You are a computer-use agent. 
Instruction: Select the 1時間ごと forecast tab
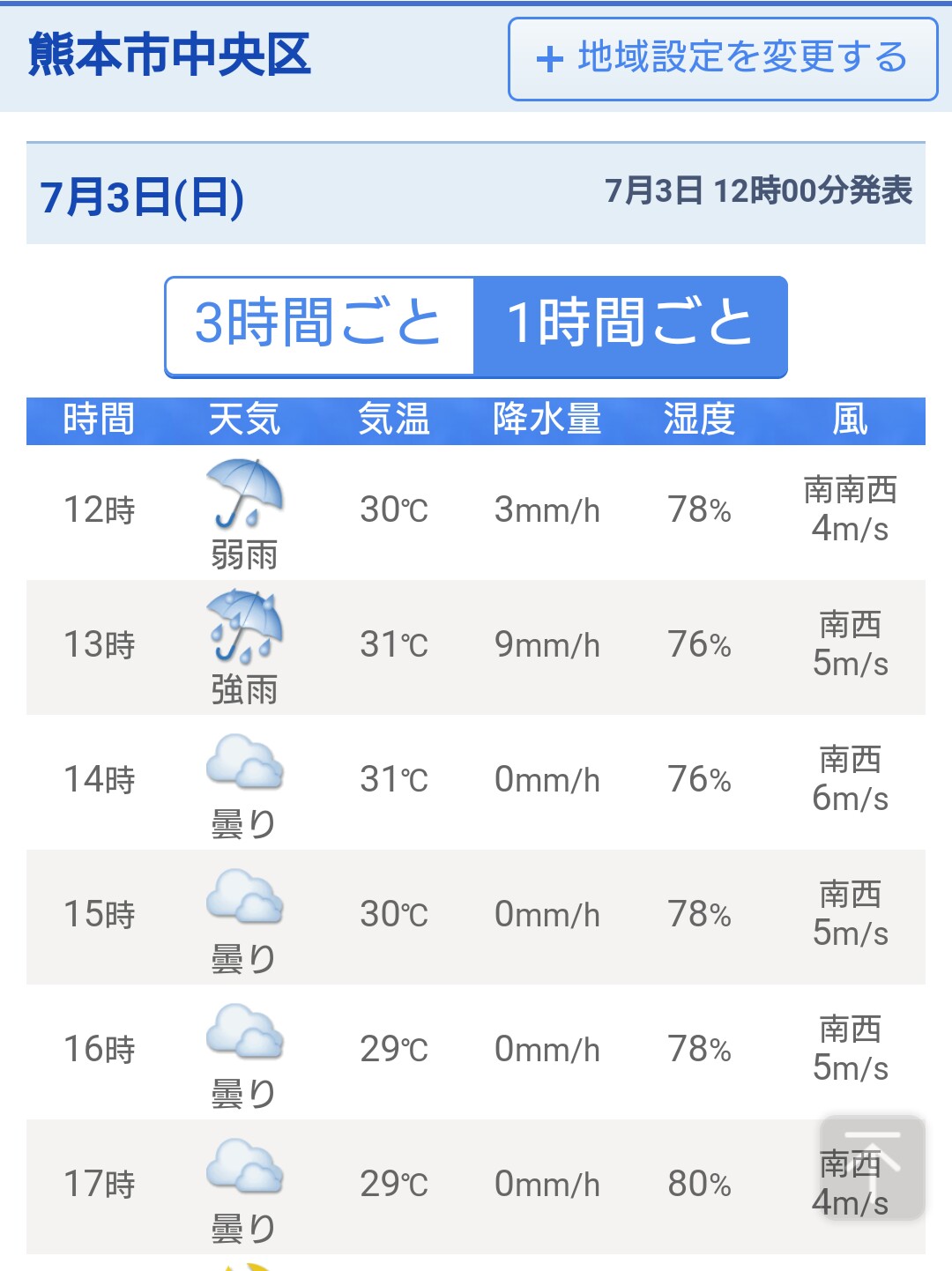point(629,325)
